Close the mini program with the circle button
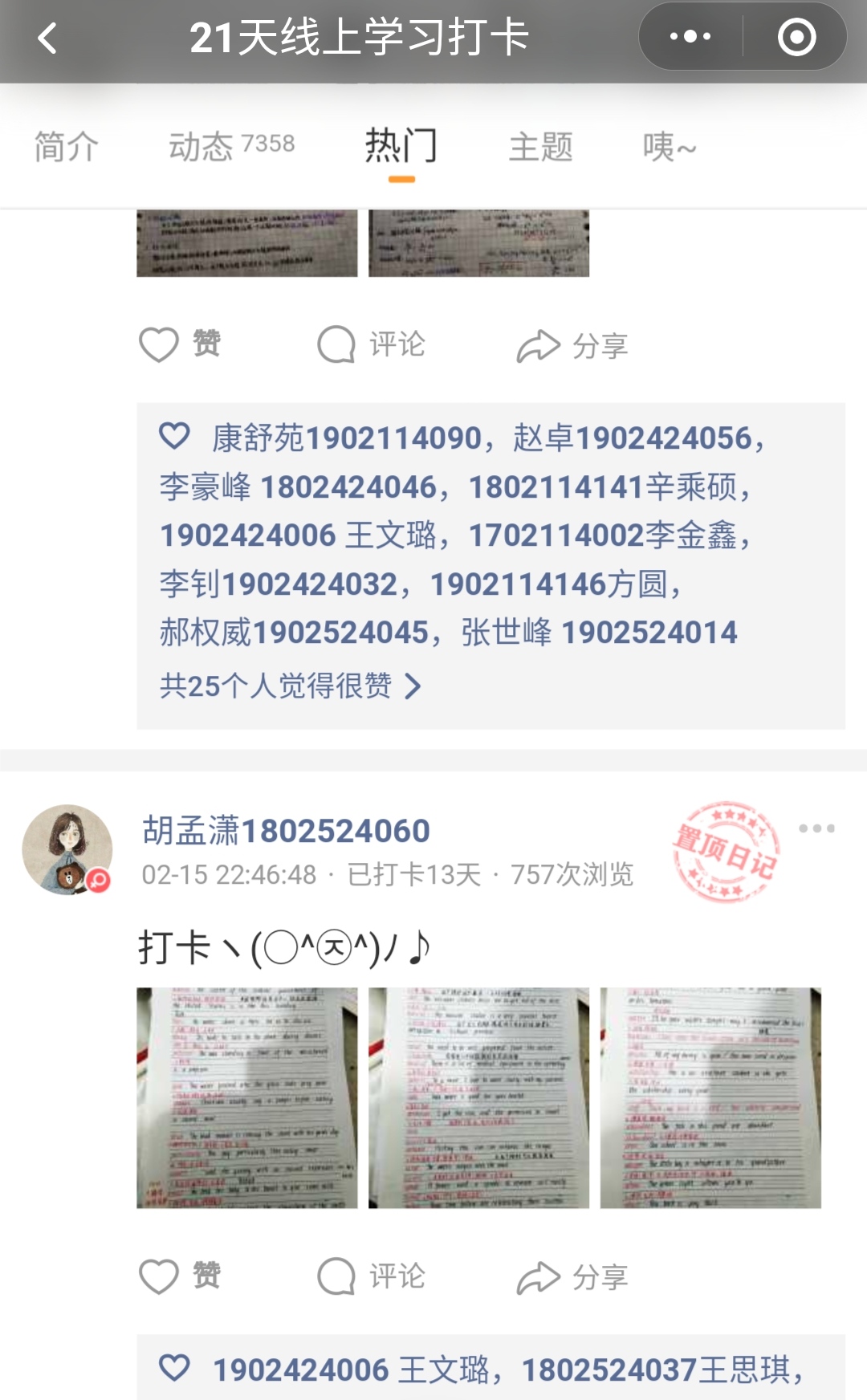Image resolution: width=867 pixels, height=1400 pixels. [796, 37]
